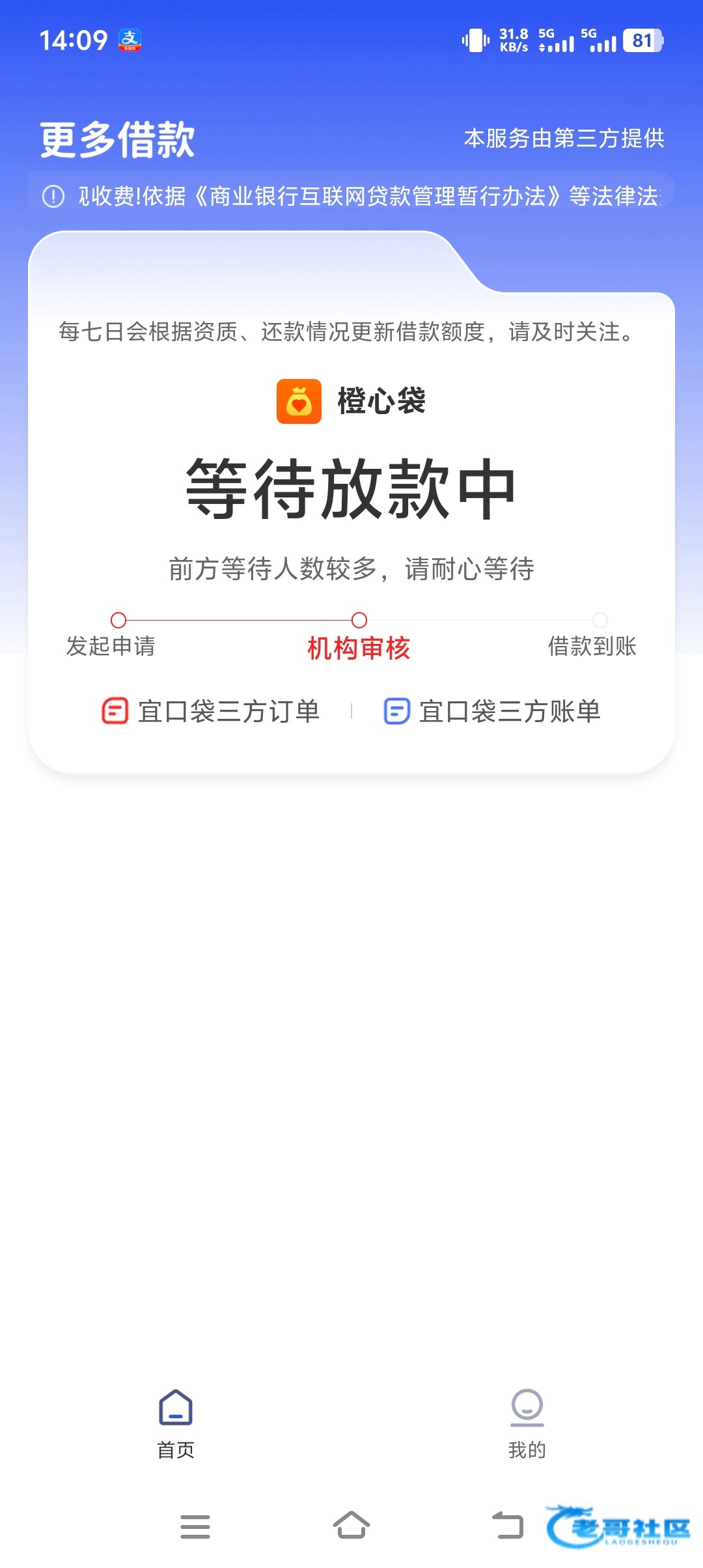Switch to the 首页 tab
The width and height of the screenshot is (703, 1568).
[176, 1423]
